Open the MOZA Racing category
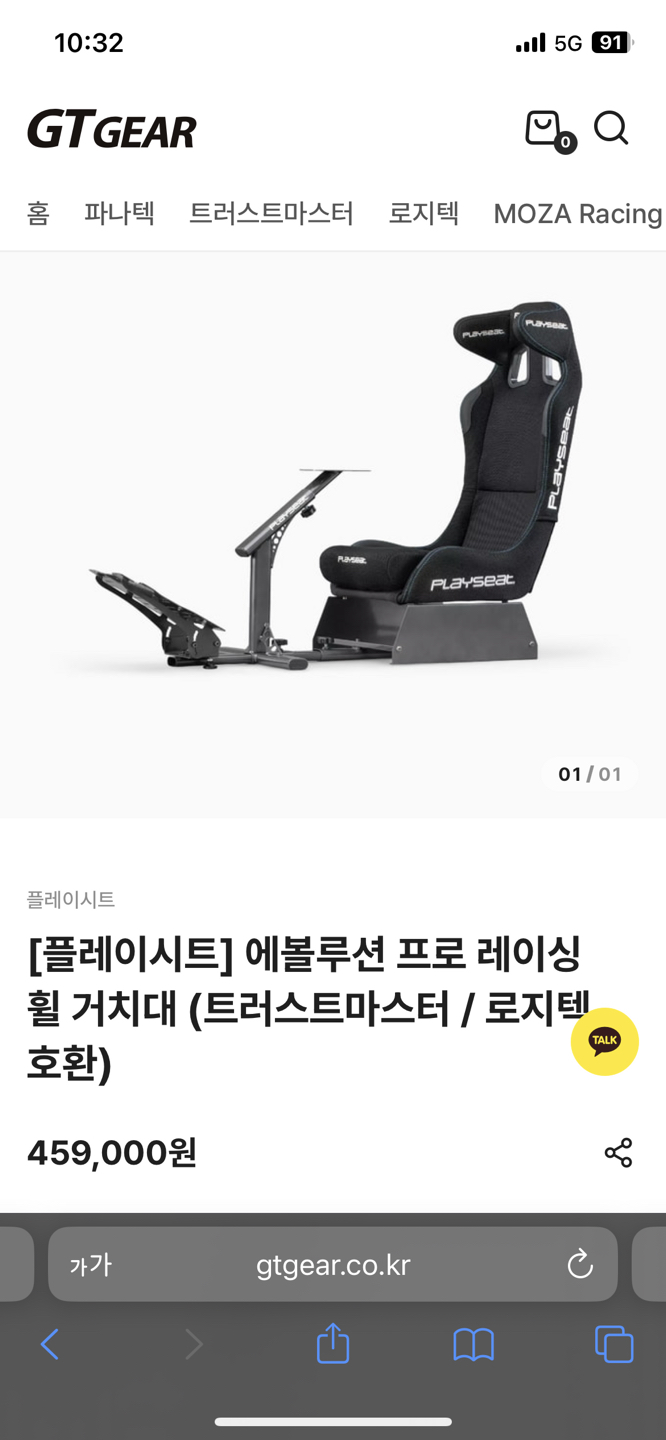This screenshot has height=1440, width=666. (577, 213)
